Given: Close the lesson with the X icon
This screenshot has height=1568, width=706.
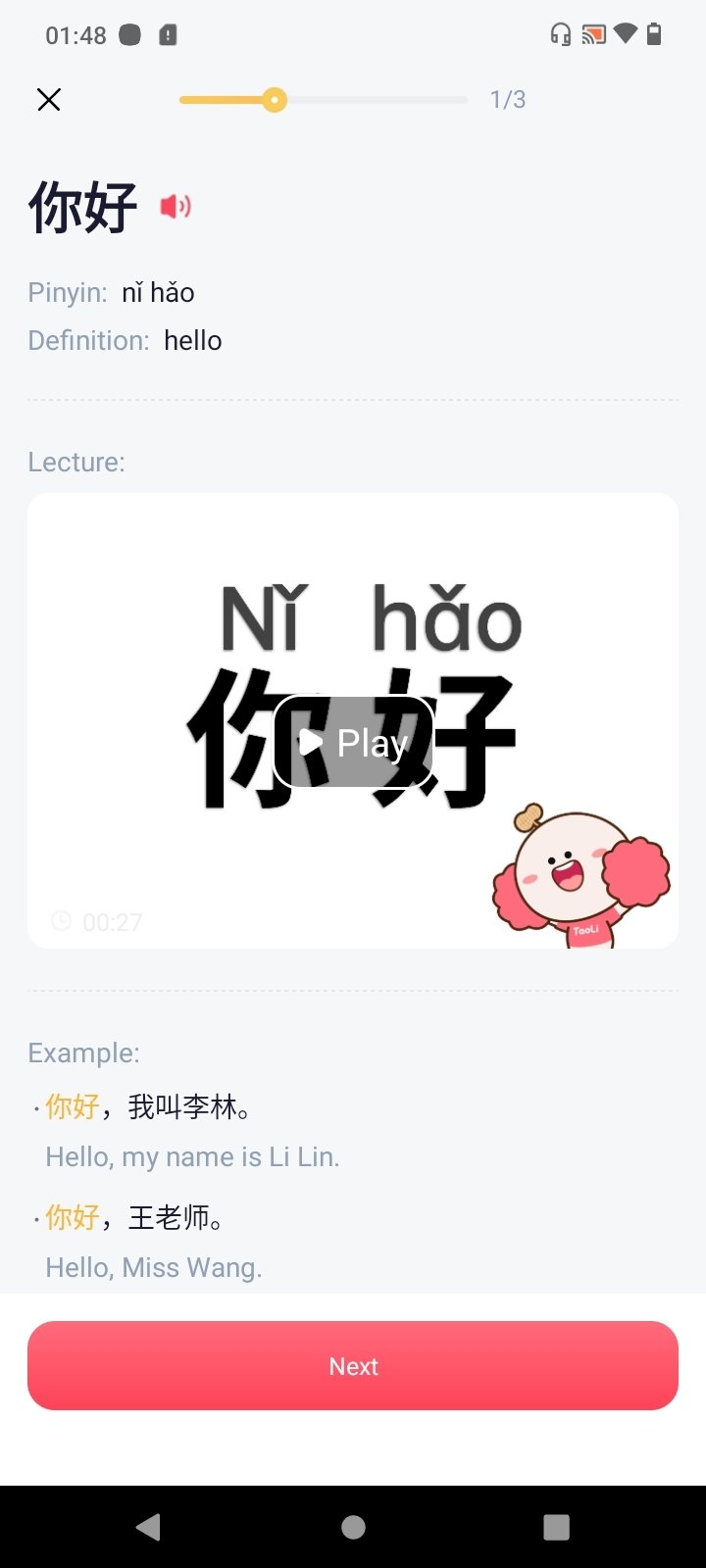Looking at the screenshot, I should pyautogui.click(x=49, y=99).
